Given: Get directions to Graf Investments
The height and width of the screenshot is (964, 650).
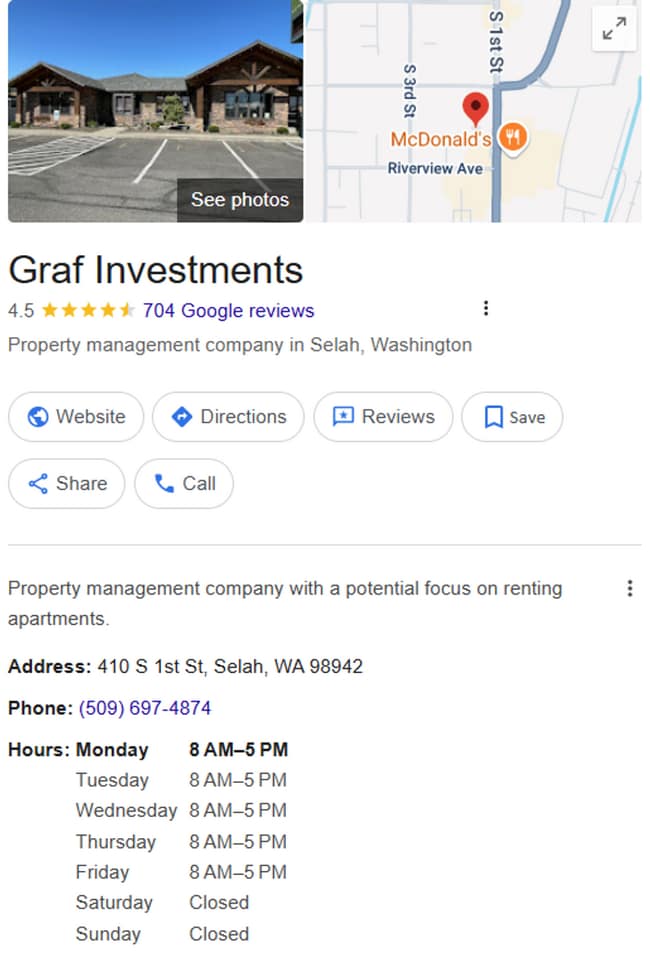Looking at the screenshot, I should pos(228,417).
